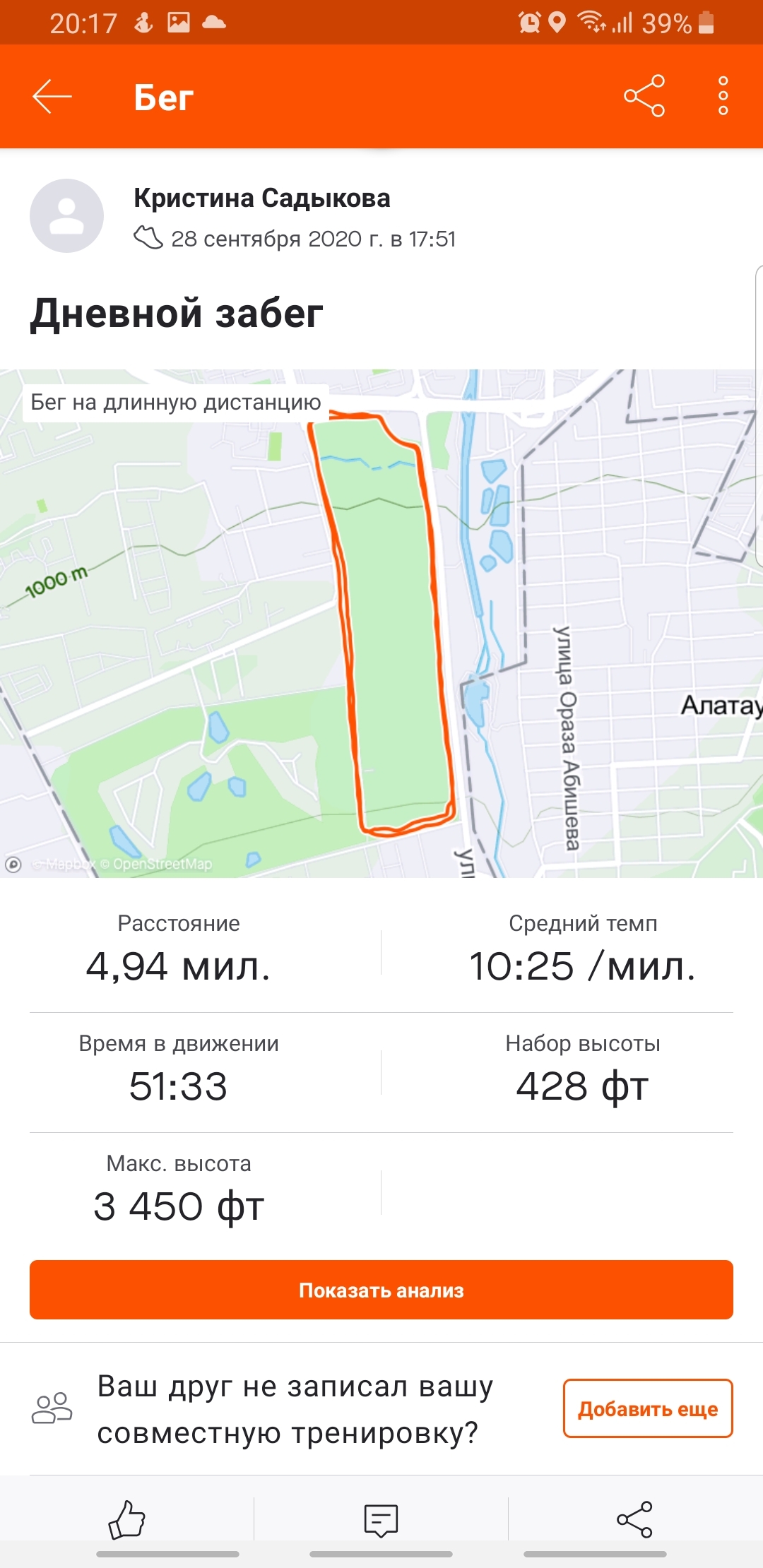The height and width of the screenshot is (1568, 763).
Task: Tap the Показать анализ button
Action: (381, 1290)
